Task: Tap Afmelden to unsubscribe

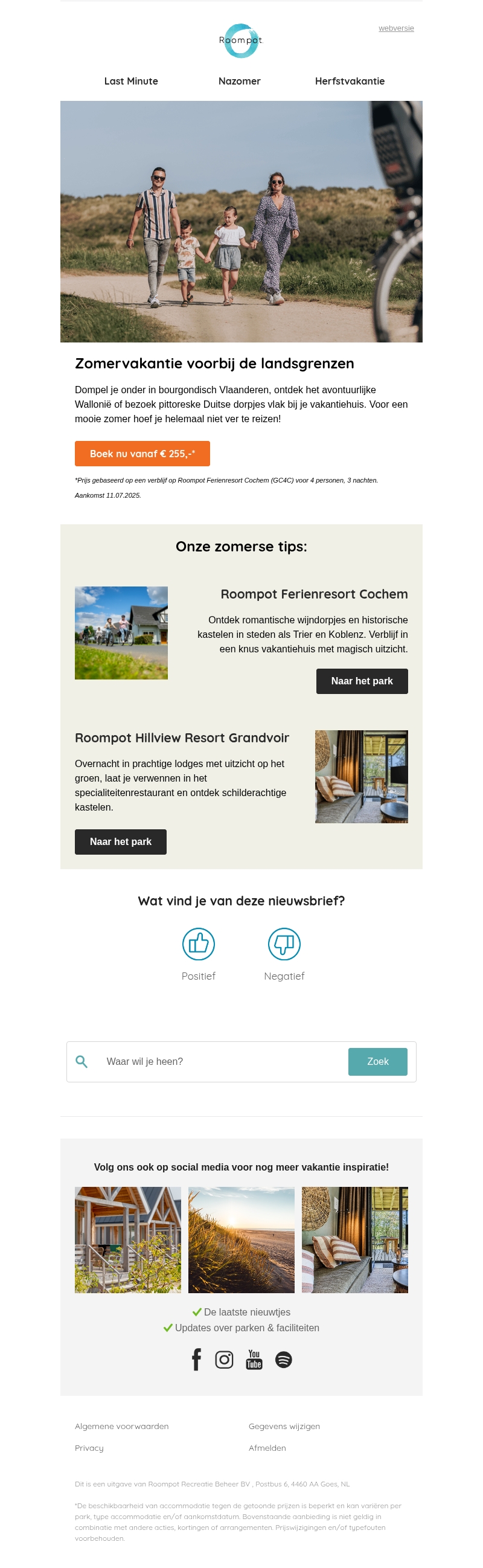Action: pyautogui.click(x=266, y=1447)
